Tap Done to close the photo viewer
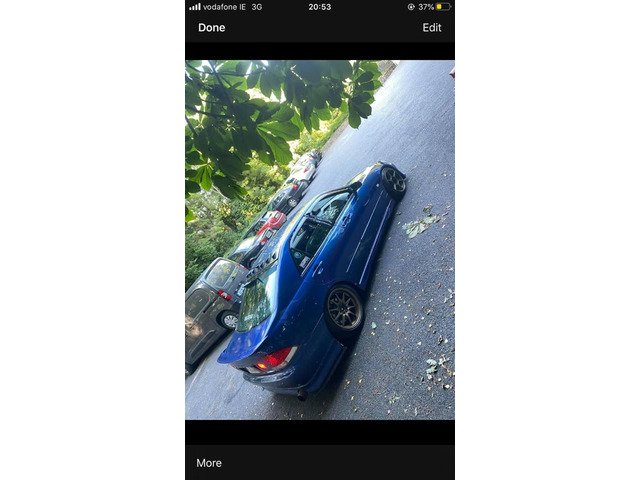The height and width of the screenshot is (480, 640). (211, 27)
